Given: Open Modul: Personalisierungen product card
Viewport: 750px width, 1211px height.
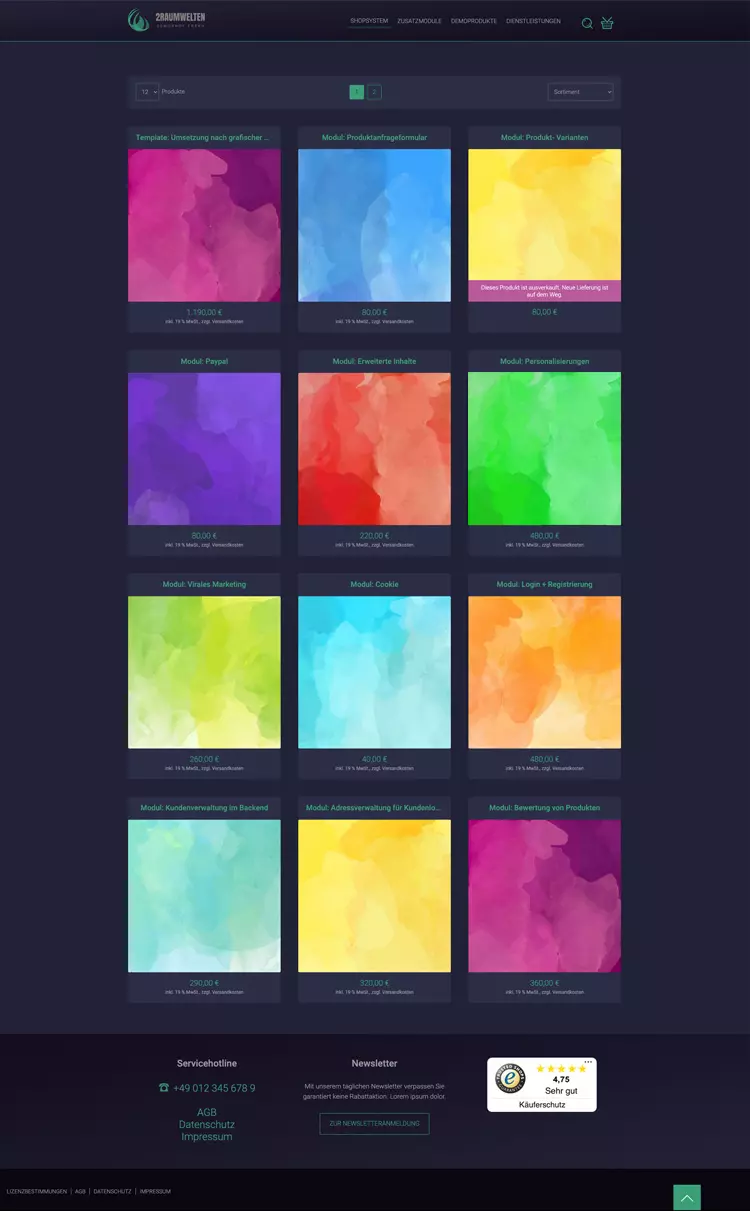Looking at the screenshot, I should [544, 448].
